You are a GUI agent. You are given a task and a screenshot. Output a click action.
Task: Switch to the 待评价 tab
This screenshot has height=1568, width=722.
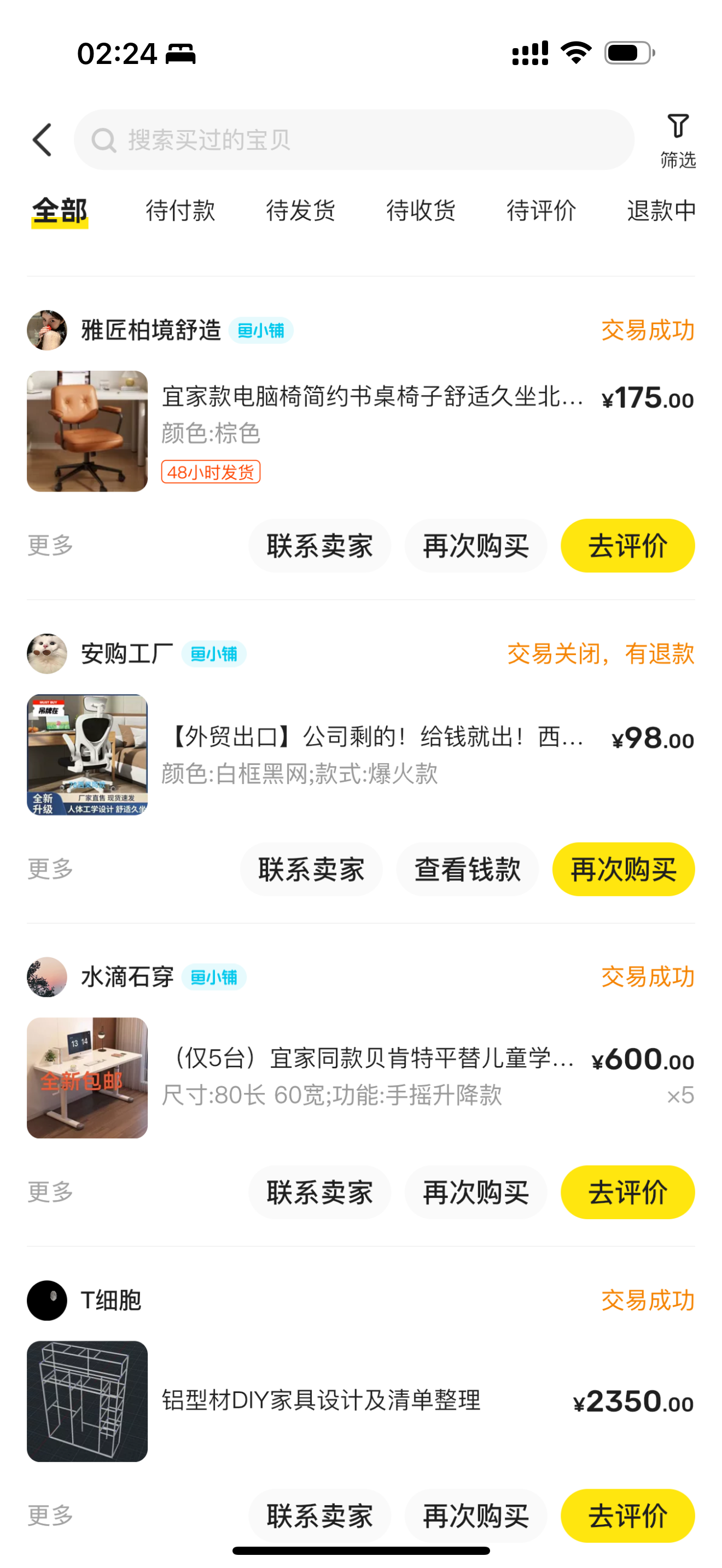coord(541,210)
